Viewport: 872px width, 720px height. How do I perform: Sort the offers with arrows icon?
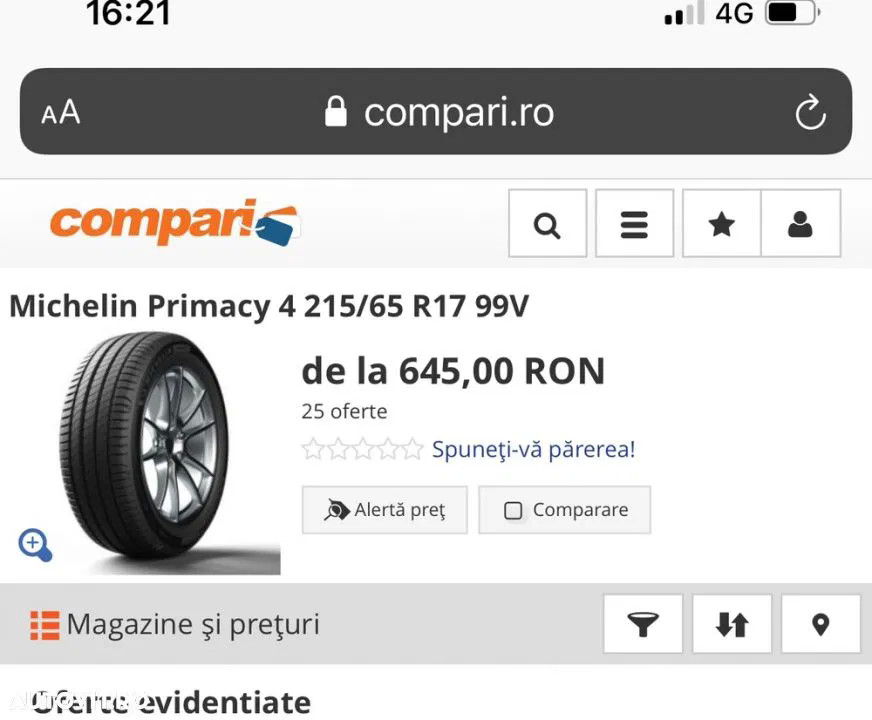732,625
